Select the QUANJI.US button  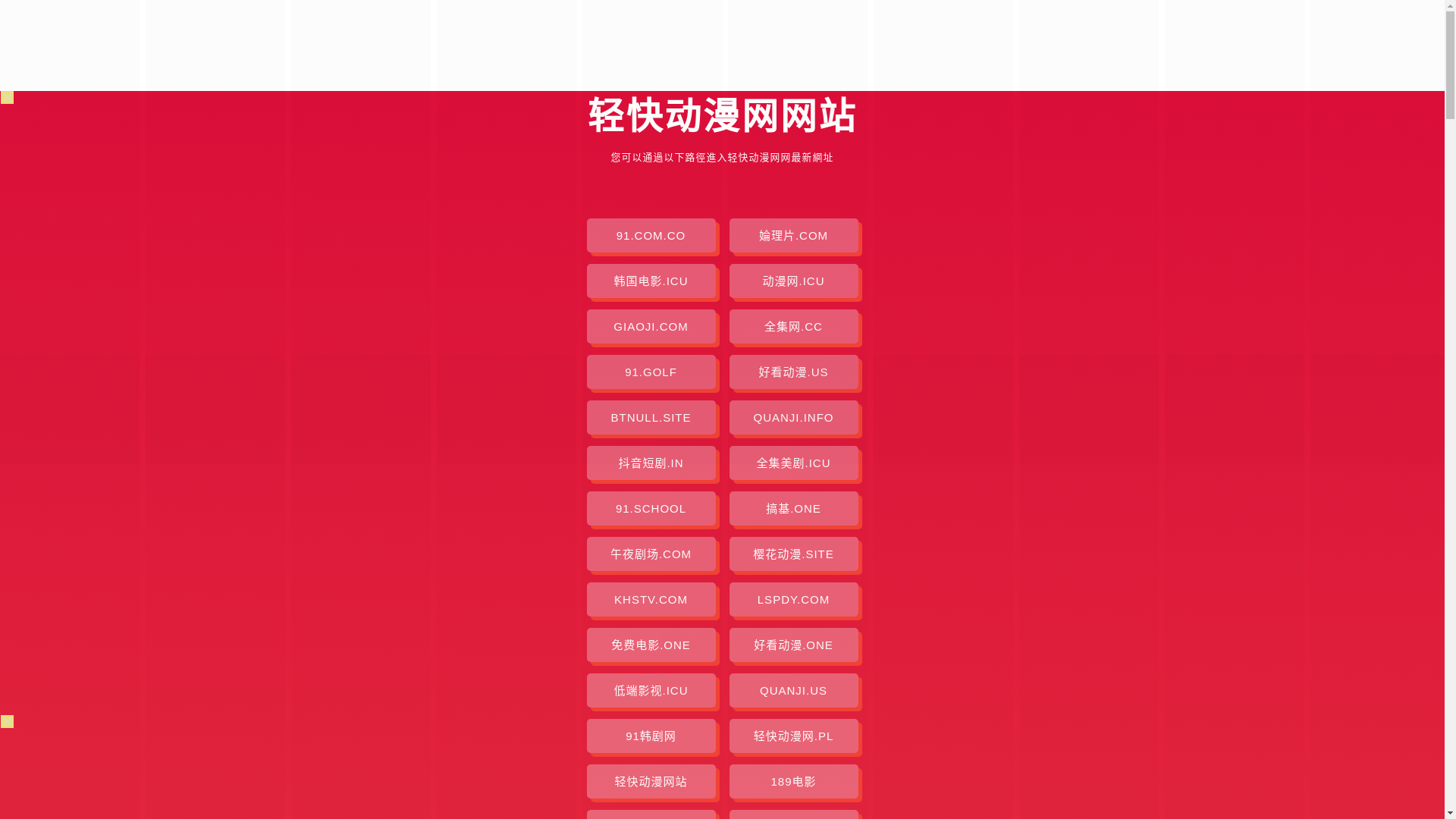click(793, 691)
